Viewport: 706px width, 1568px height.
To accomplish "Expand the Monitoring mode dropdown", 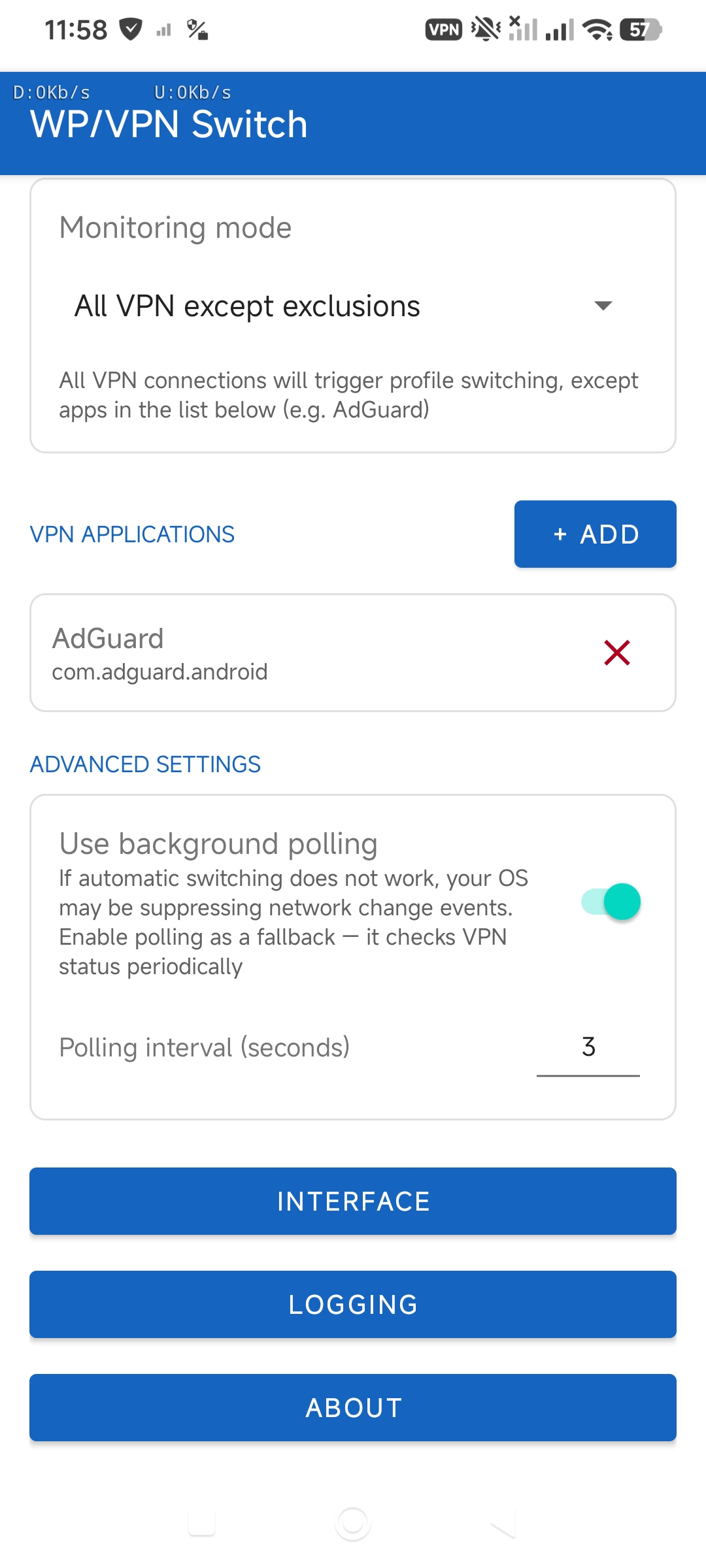I will [345, 306].
